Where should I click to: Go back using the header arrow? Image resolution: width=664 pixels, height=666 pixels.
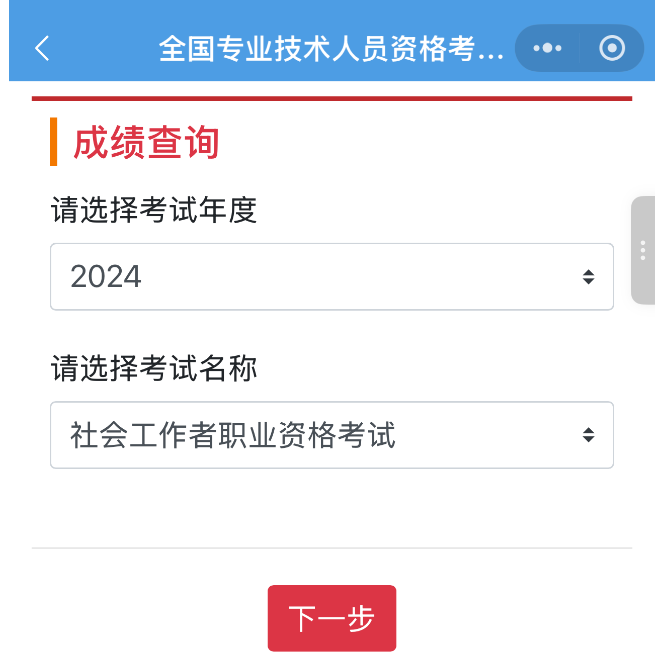click(x=42, y=48)
